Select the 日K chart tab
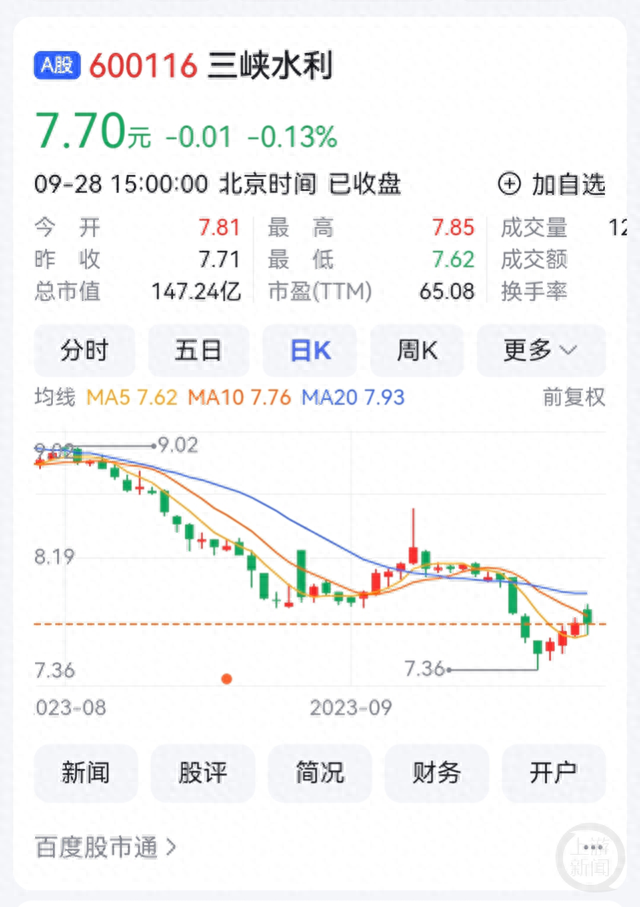Viewport: 640px width, 907px height. pyautogui.click(x=310, y=351)
